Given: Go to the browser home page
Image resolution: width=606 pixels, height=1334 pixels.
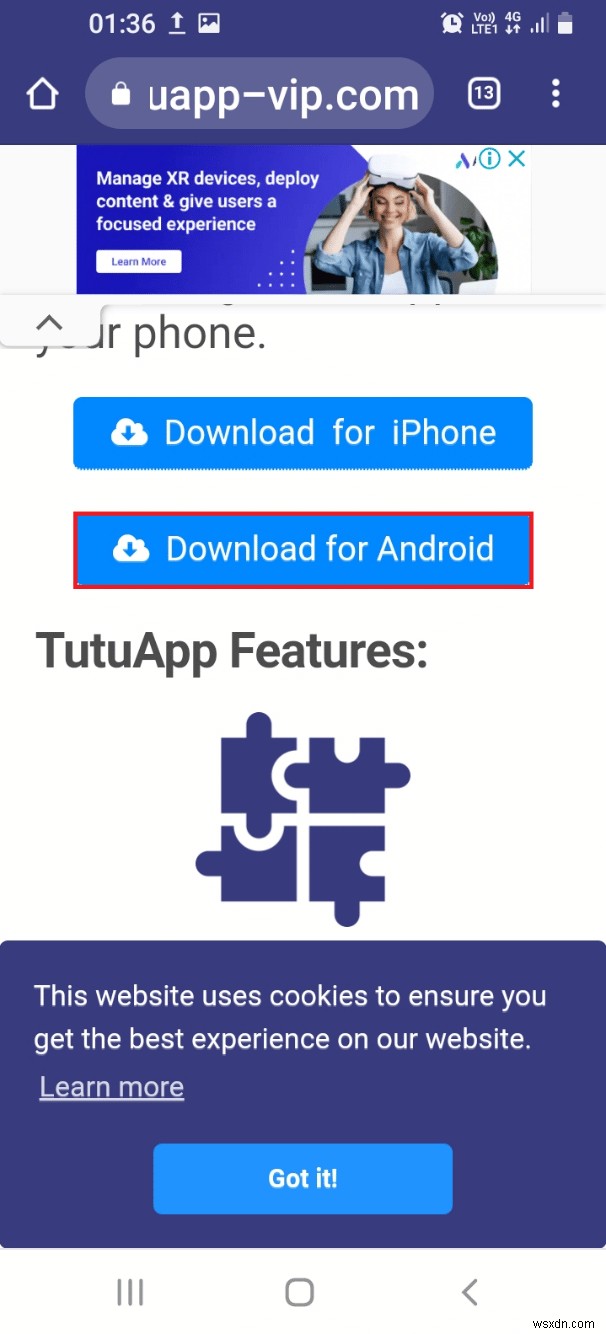Looking at the screenshot, I should tap(42, 95).
